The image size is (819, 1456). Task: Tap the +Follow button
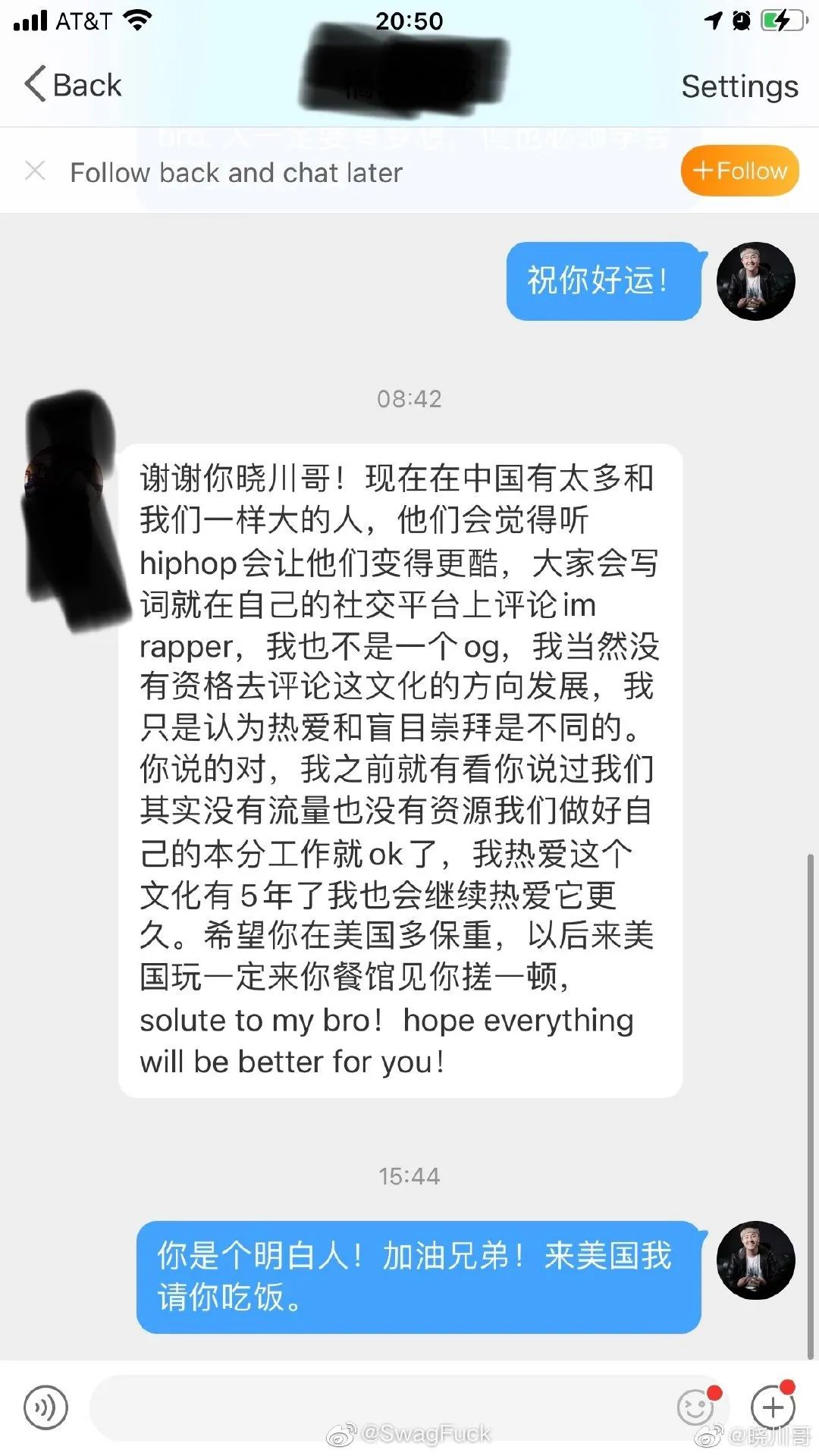739,171
